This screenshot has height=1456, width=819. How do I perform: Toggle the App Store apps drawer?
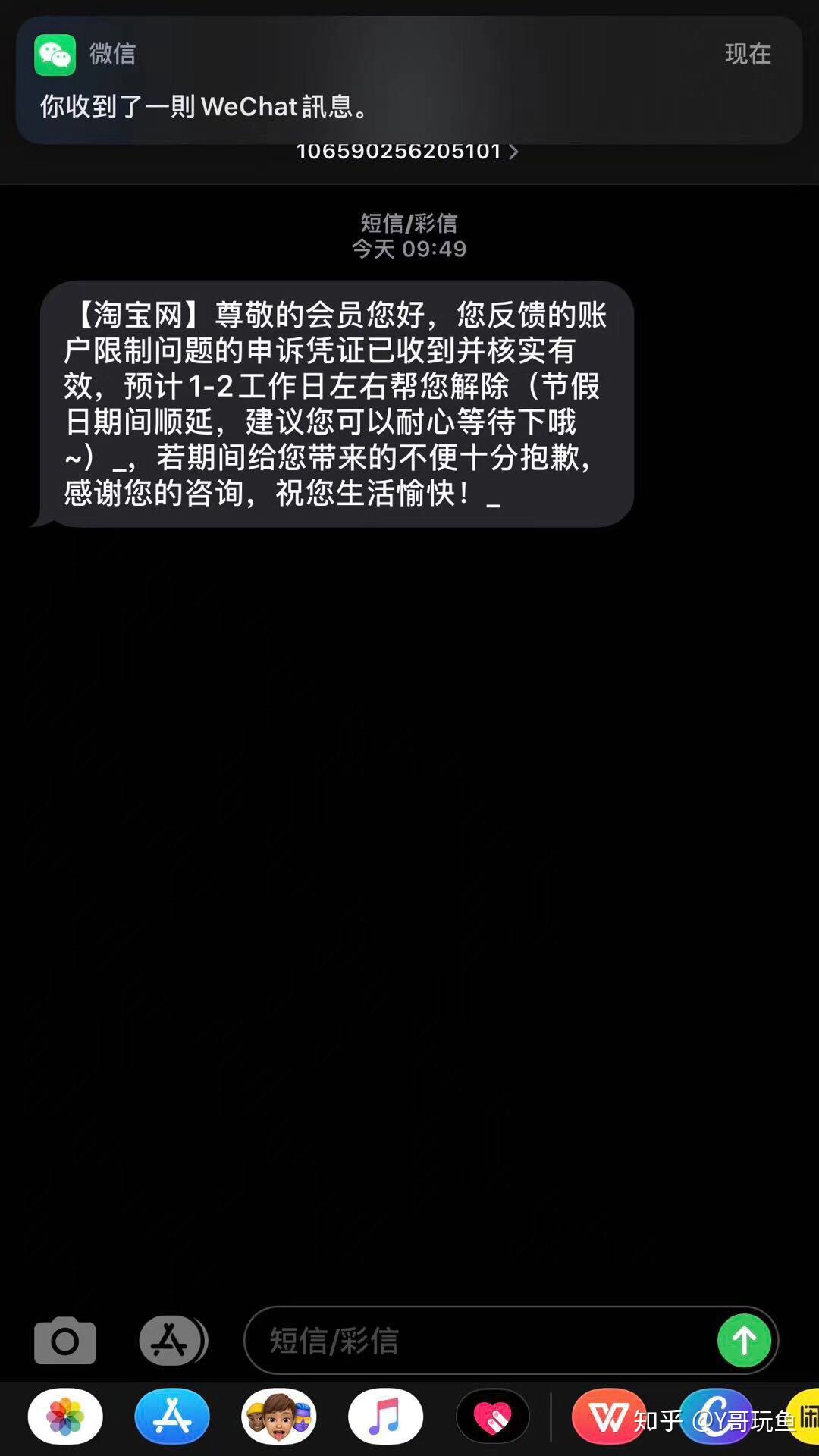pyautogui.click(x=172, y=1341)
